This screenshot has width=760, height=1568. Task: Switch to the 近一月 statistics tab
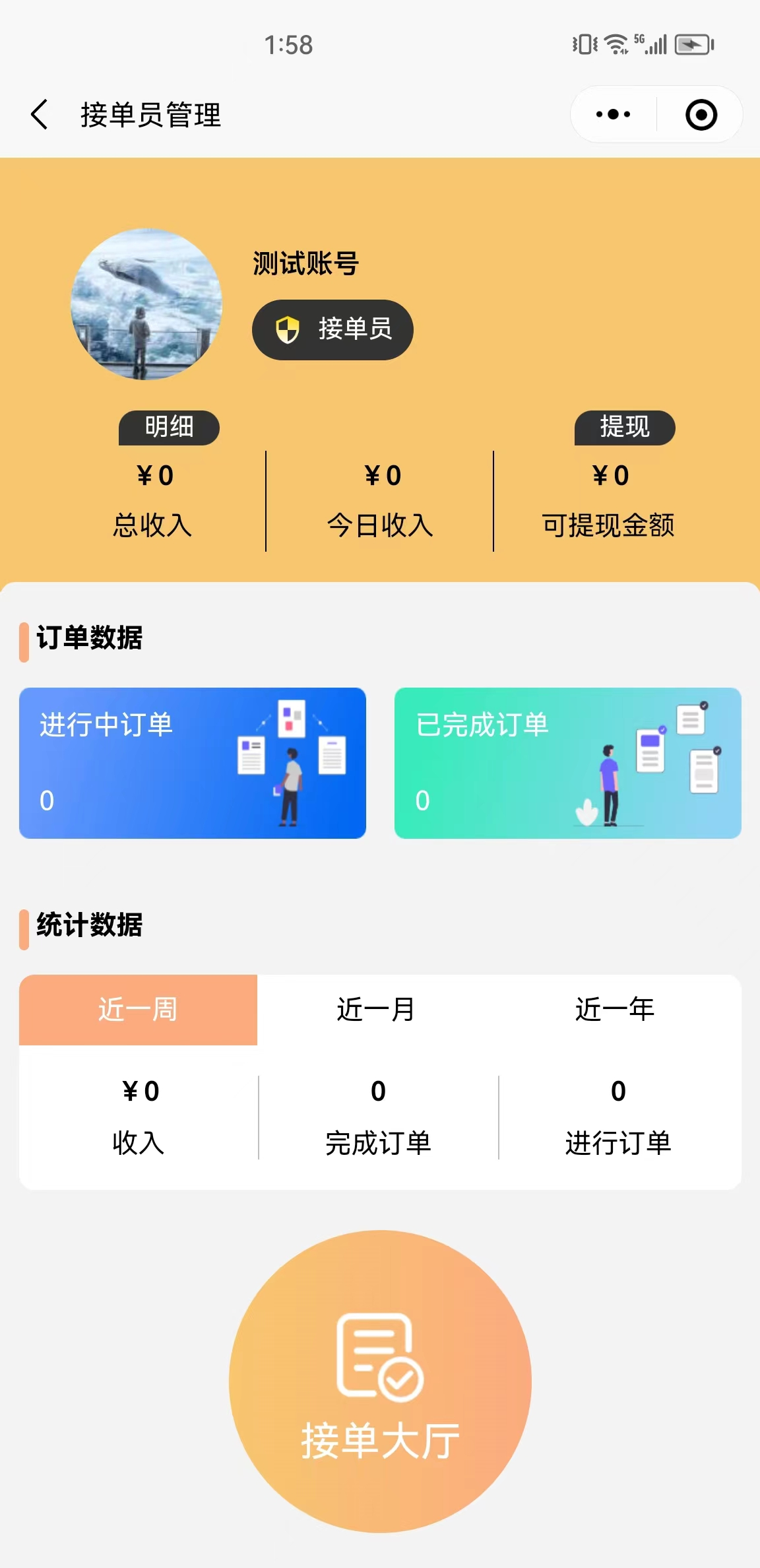tap(377, 1010)
